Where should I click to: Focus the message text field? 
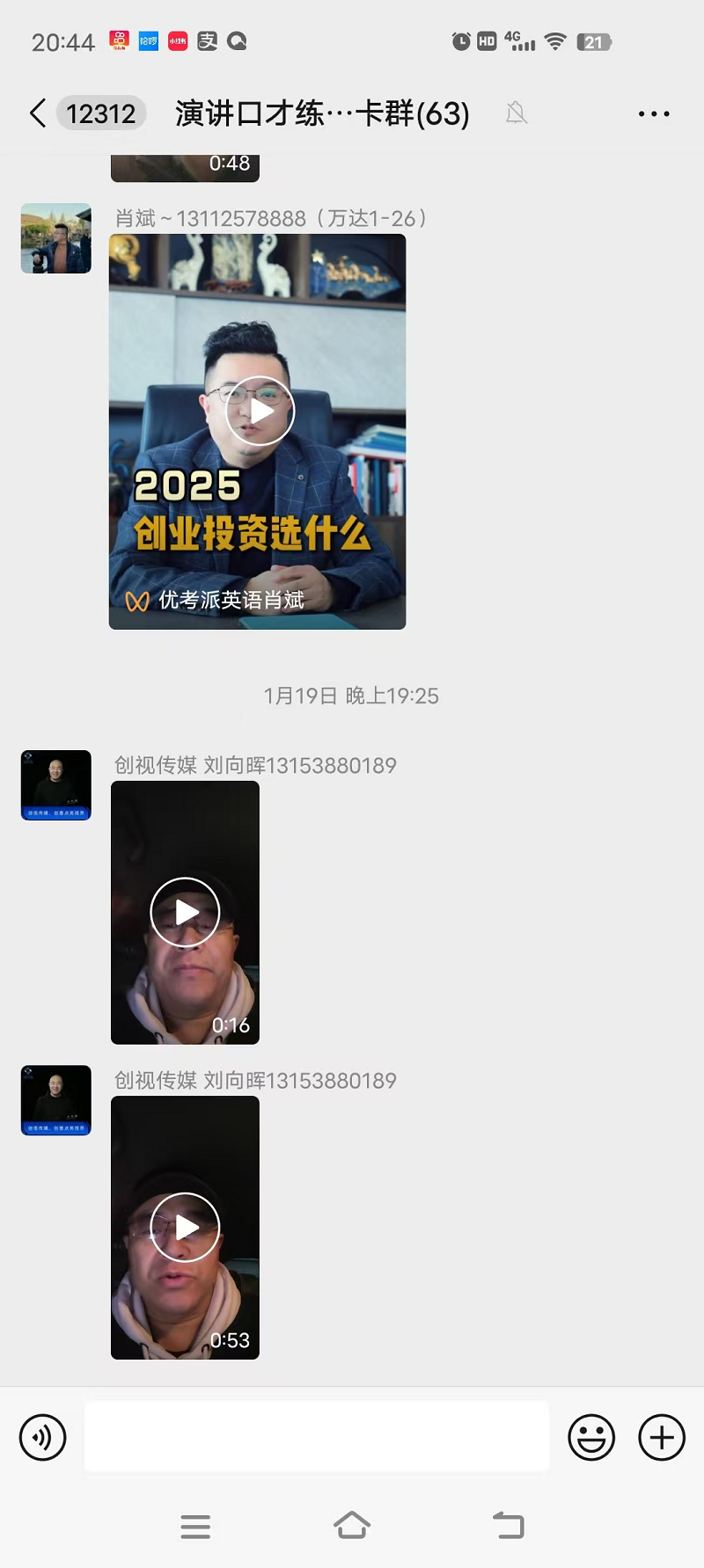tap(317, 1438)
